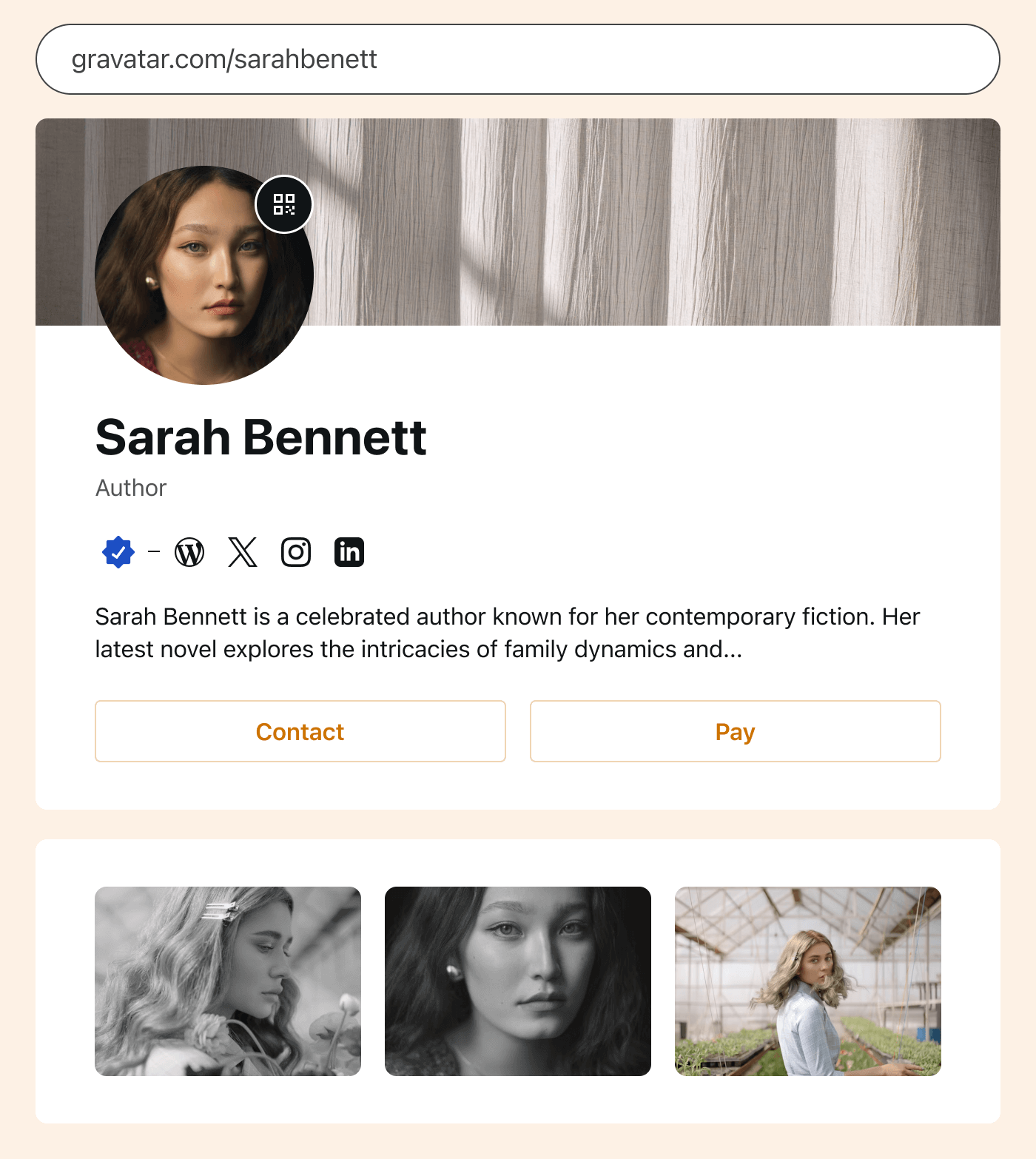1036x1159 pixels.
Task: Open Sarah's Instagram profile
Action: pyautogui.click(x=296, y=552)
